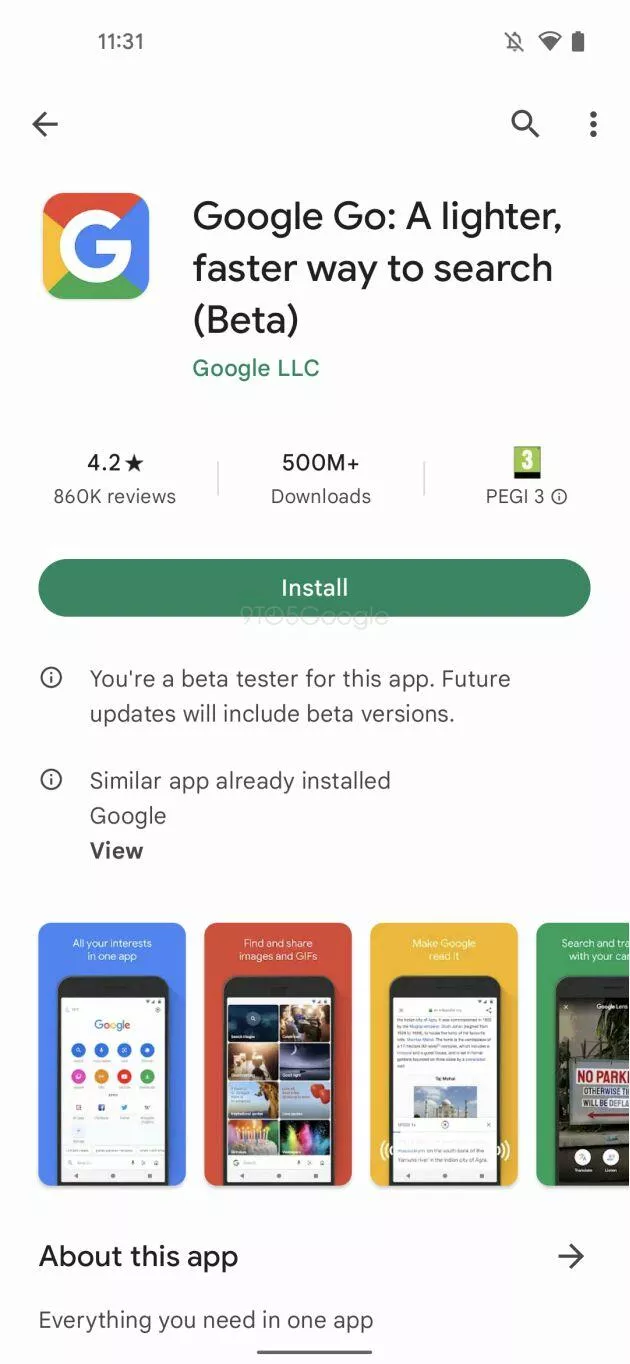Expand About this app with the arrow
Image resolution: width=630 pixels, height=1364 pixels.
coord(571,1257)
